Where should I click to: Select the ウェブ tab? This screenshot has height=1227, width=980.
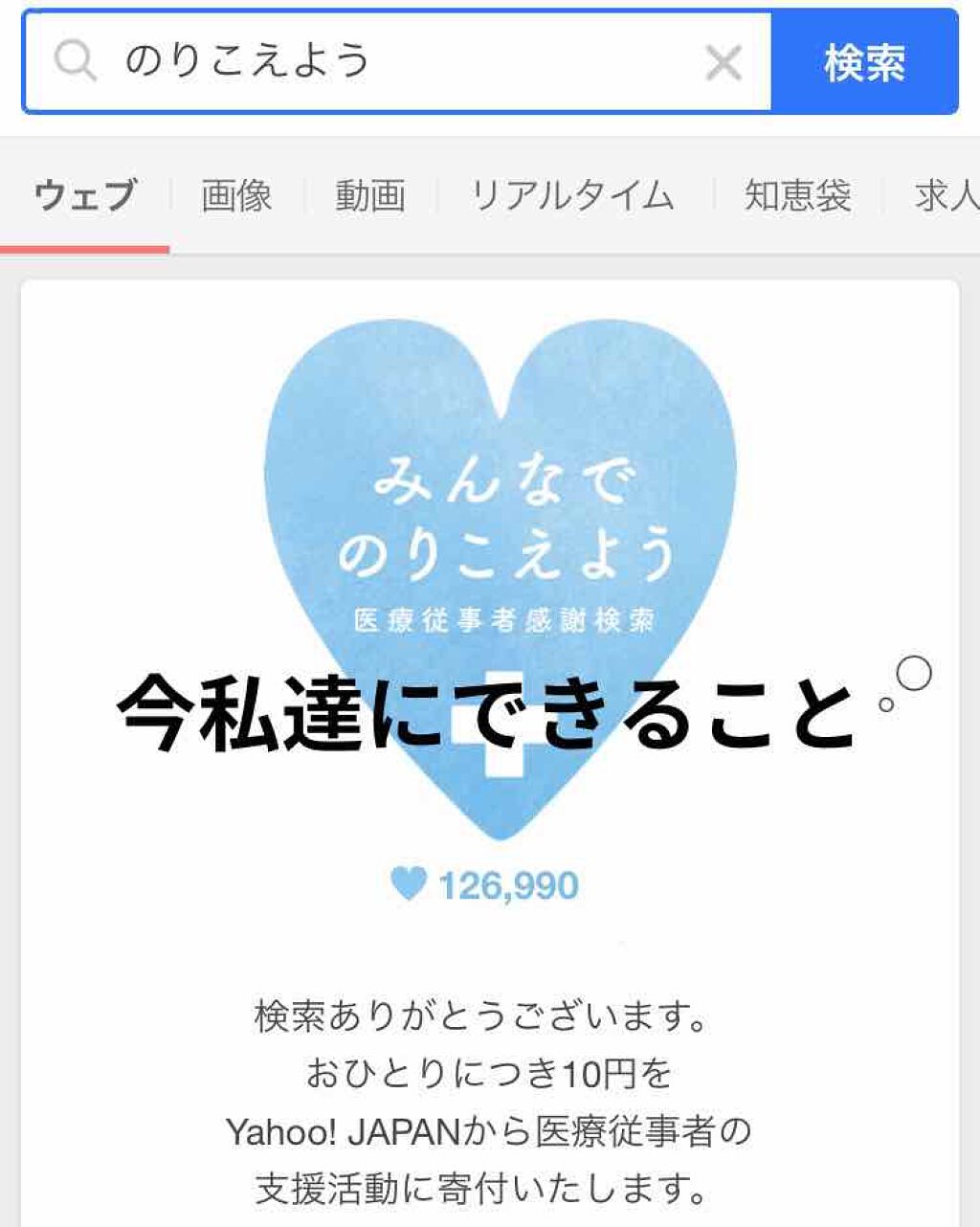point(85,196)
